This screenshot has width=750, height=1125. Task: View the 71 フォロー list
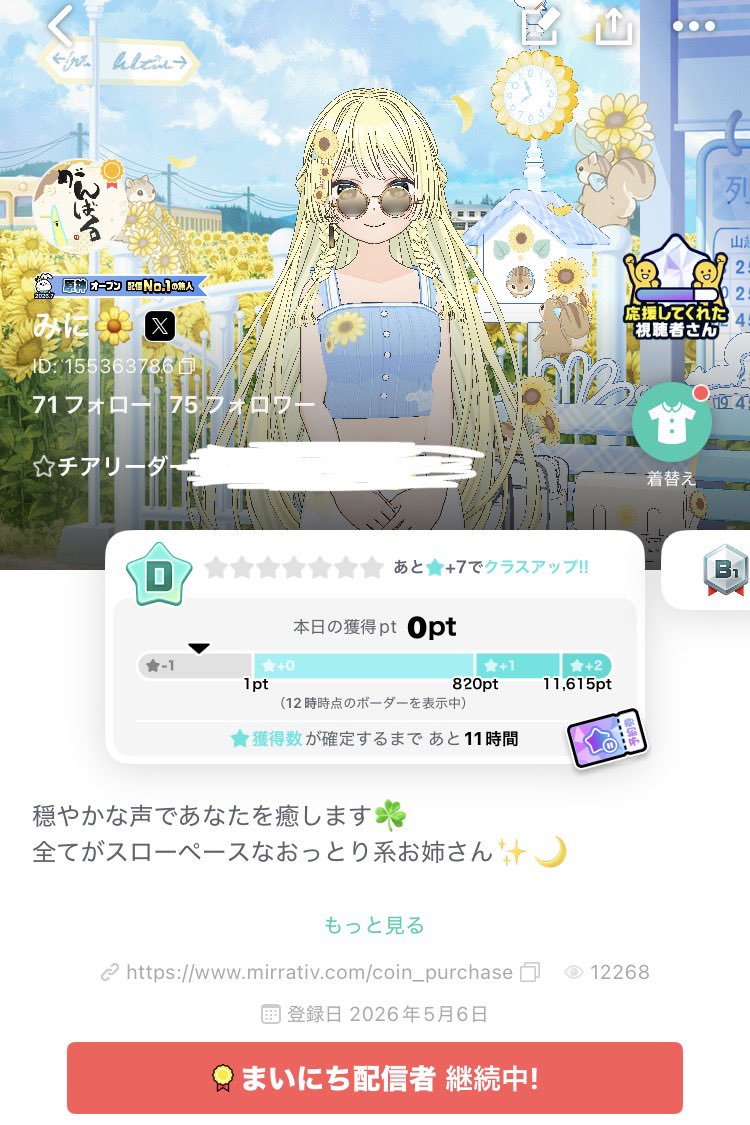[x=92, y=405]
